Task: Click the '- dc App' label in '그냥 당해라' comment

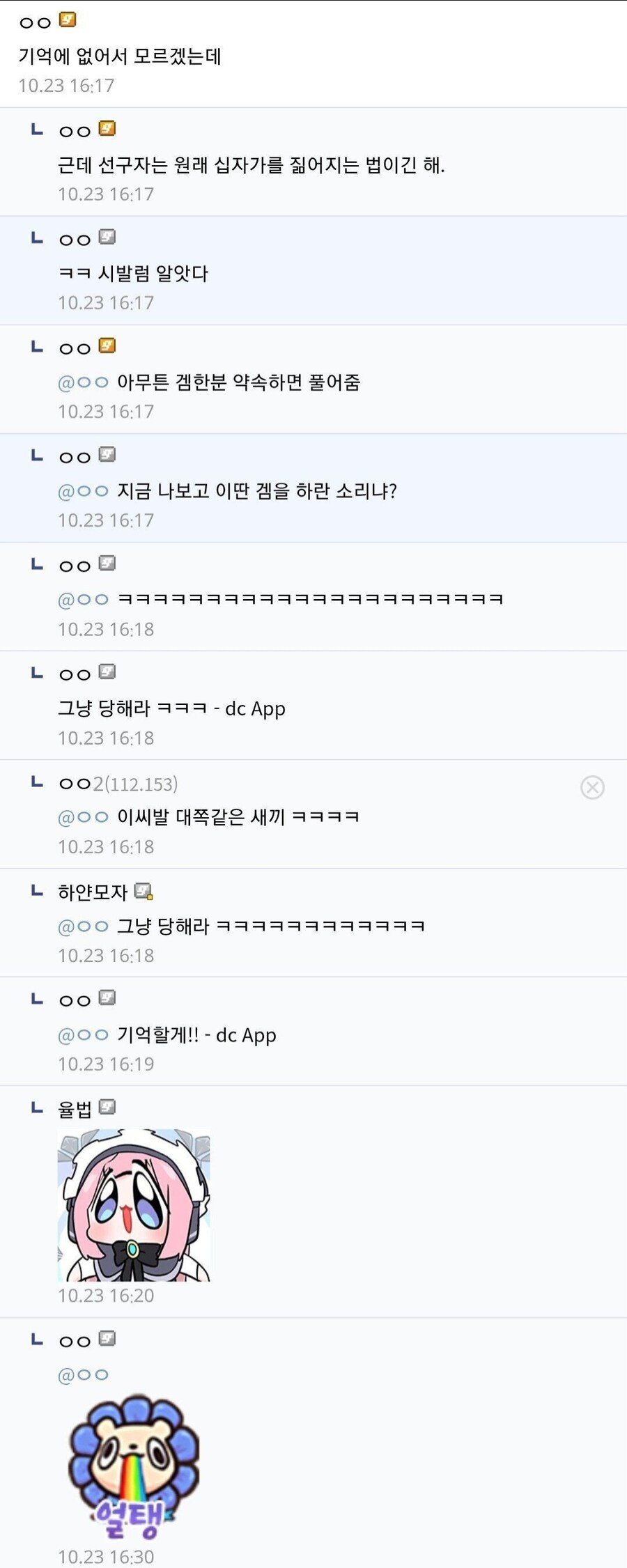Action: pyautogui.click(x=256, y=708)
